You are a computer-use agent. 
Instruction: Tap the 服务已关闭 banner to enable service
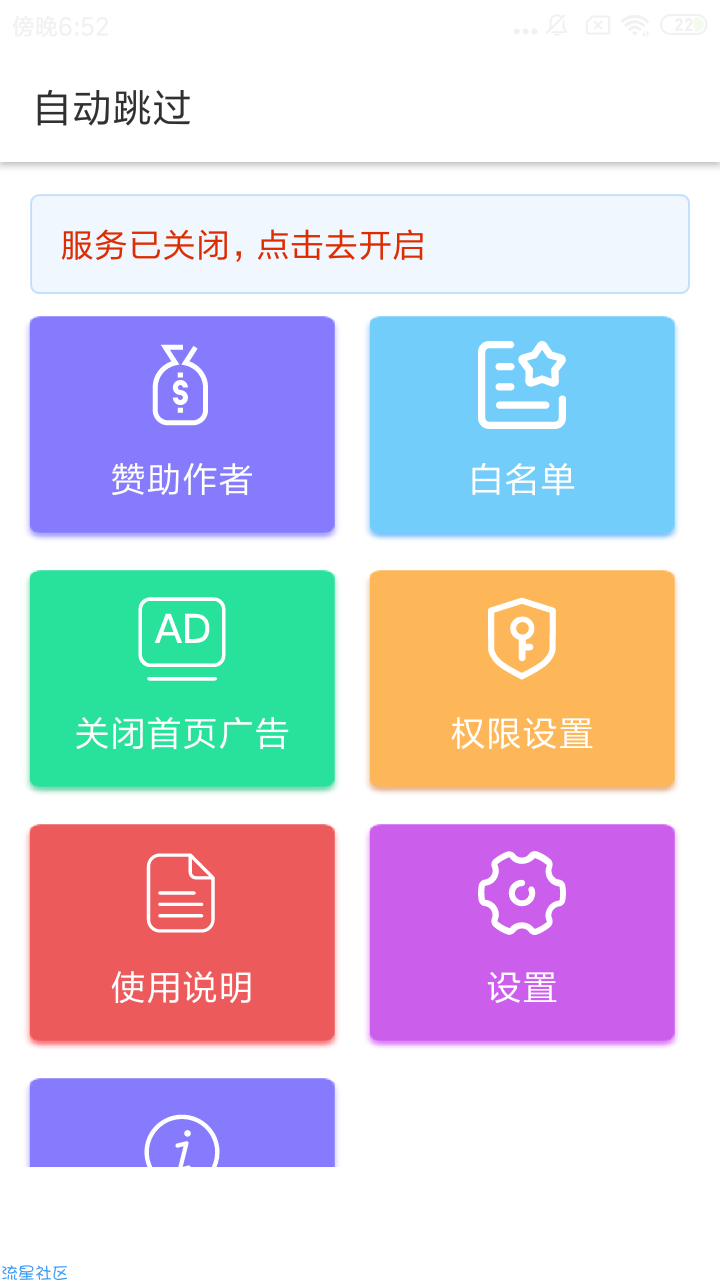[x=360, y=244]
